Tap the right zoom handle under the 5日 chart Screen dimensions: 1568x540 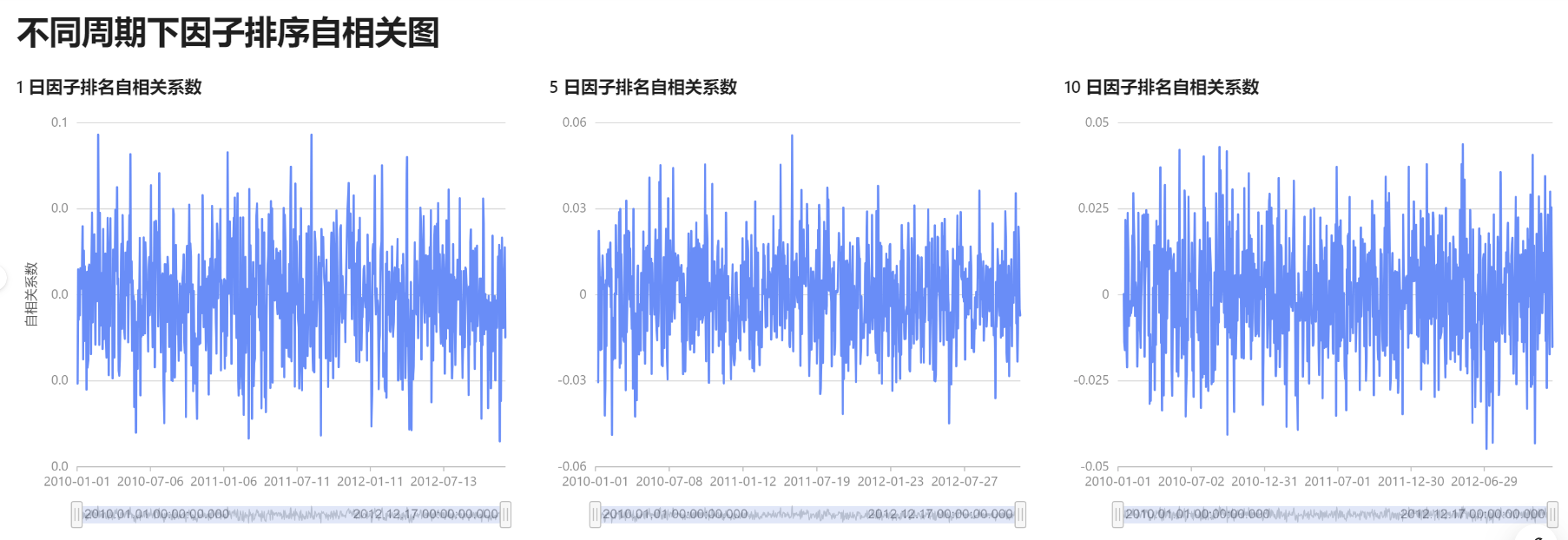tap(1020, 515)
